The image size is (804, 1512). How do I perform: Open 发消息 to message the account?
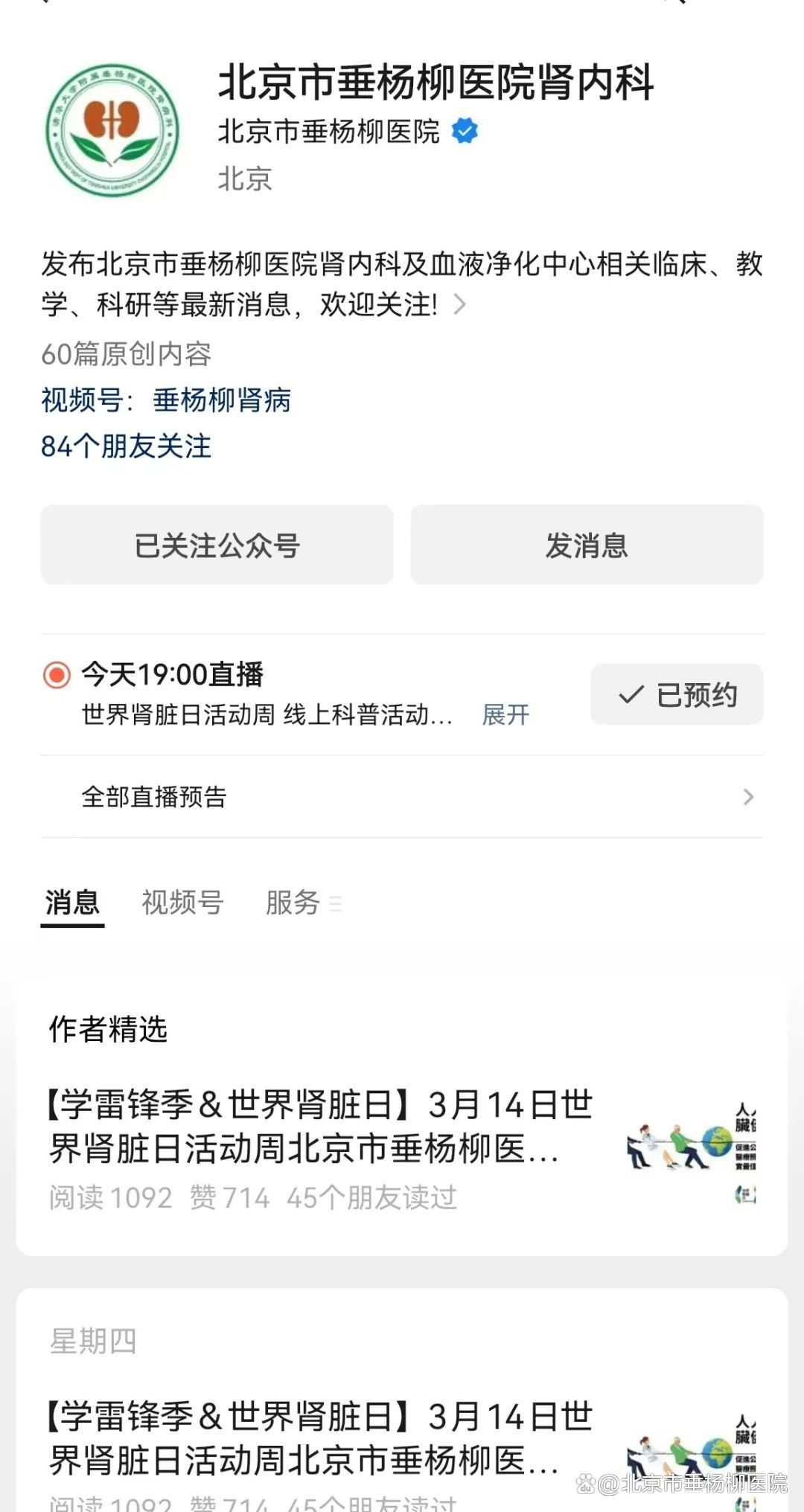point(587,545)
